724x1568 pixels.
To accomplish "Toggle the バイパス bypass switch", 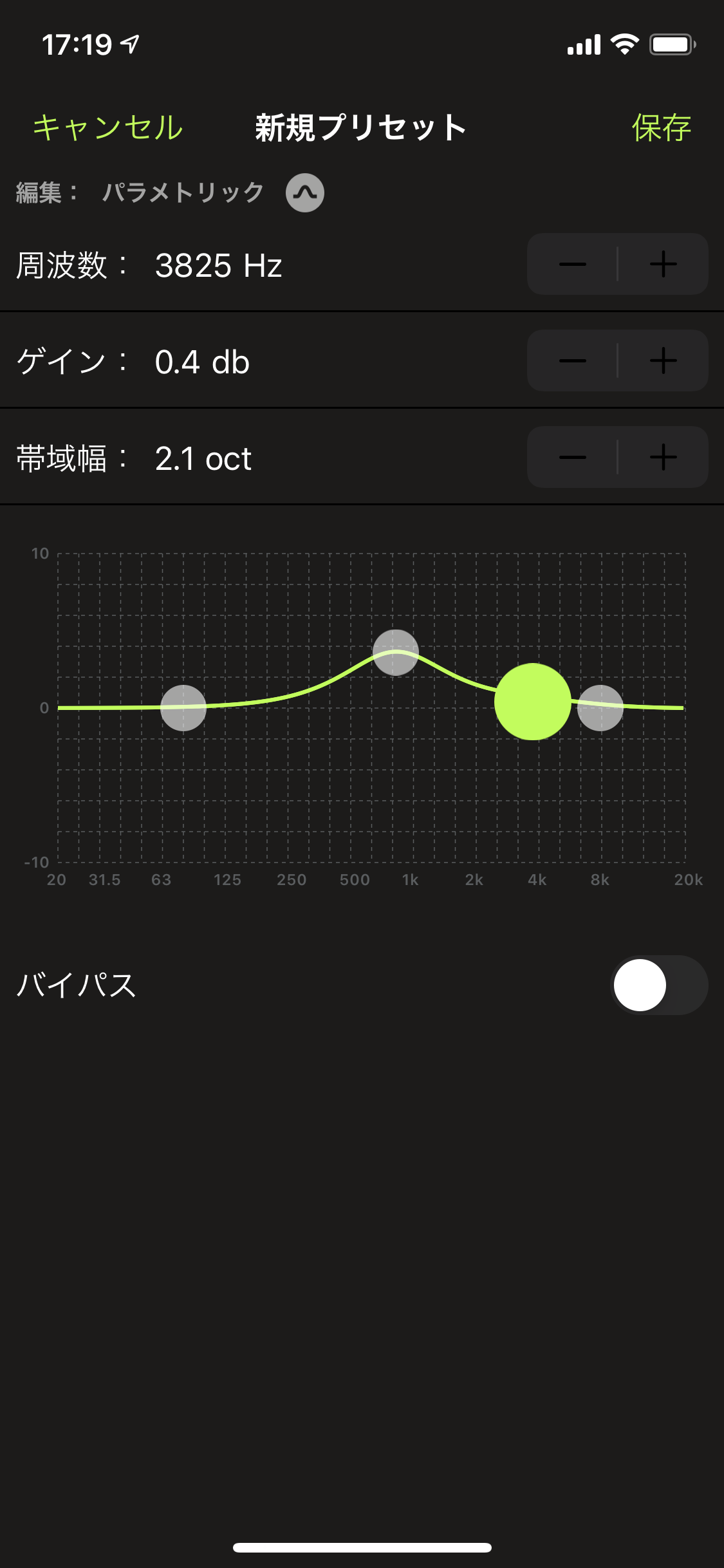I will pyautogui.click(x=658, y=985).
